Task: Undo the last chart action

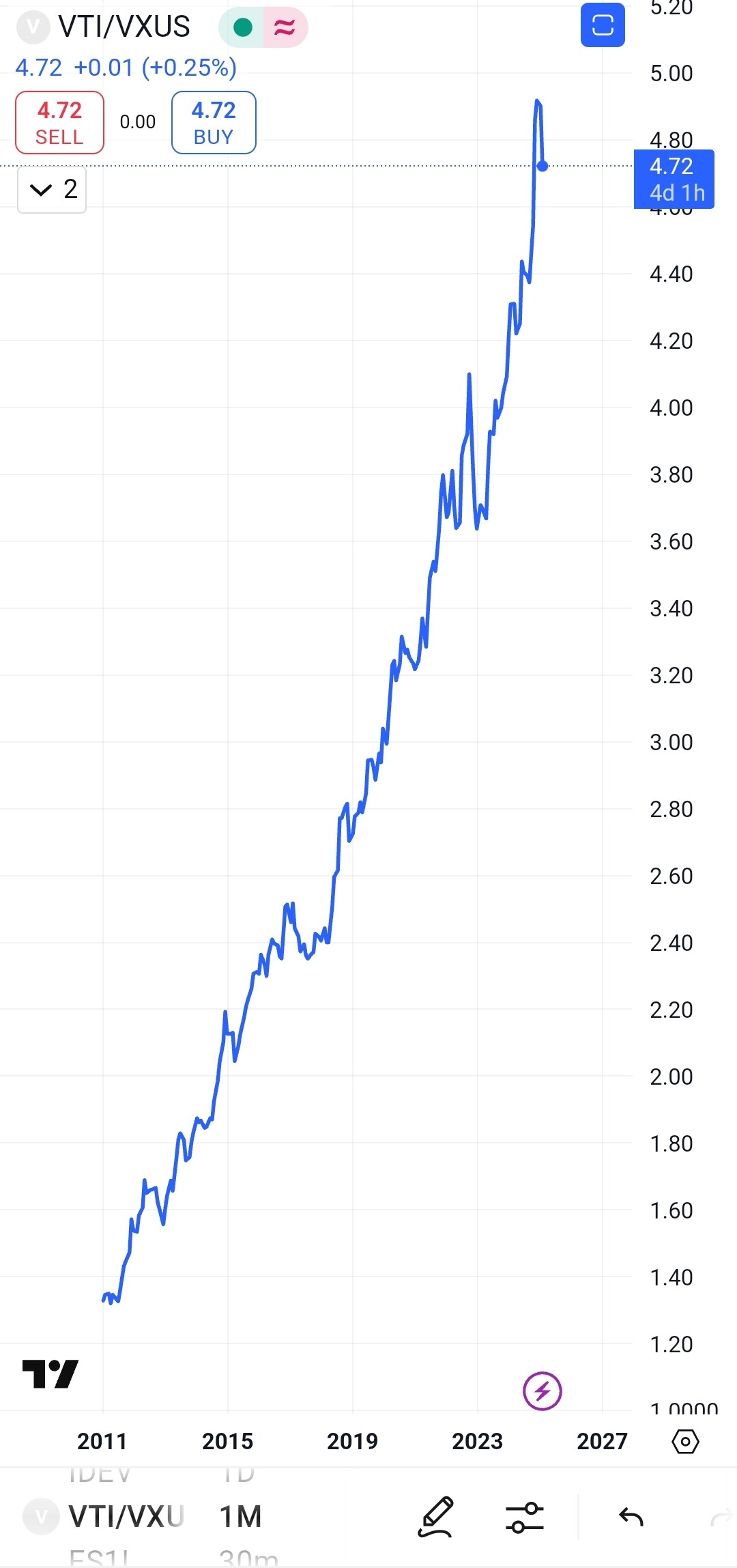Action: pos(631,1517)
